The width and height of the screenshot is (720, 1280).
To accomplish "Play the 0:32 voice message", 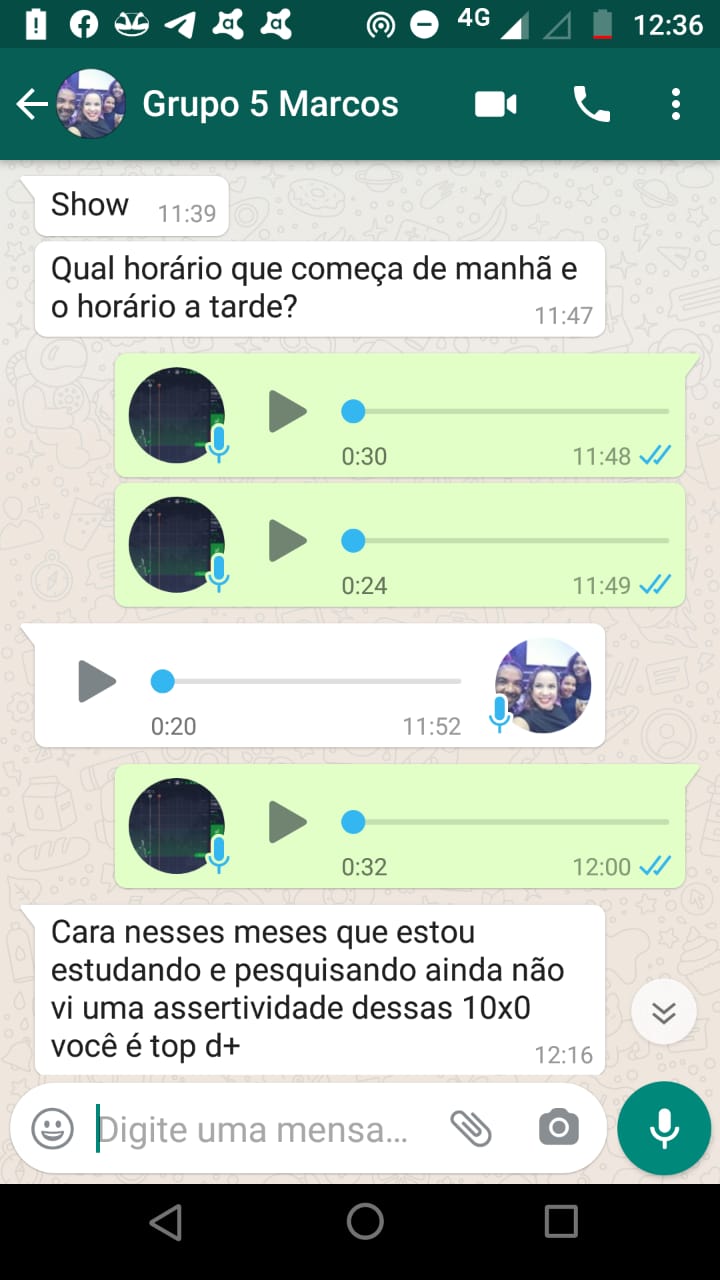I will (x=287, y=821).
